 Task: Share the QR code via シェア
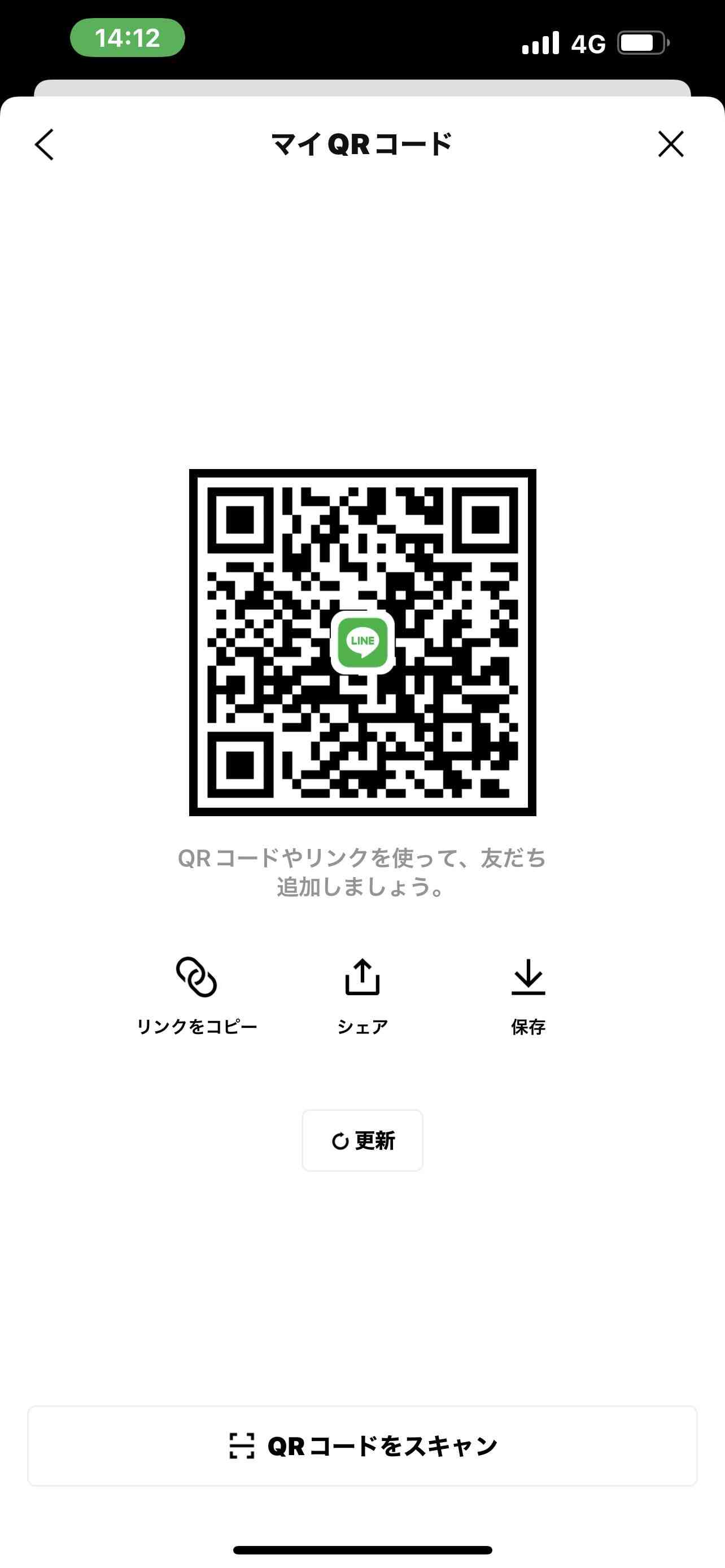click(x=362, y=995)
